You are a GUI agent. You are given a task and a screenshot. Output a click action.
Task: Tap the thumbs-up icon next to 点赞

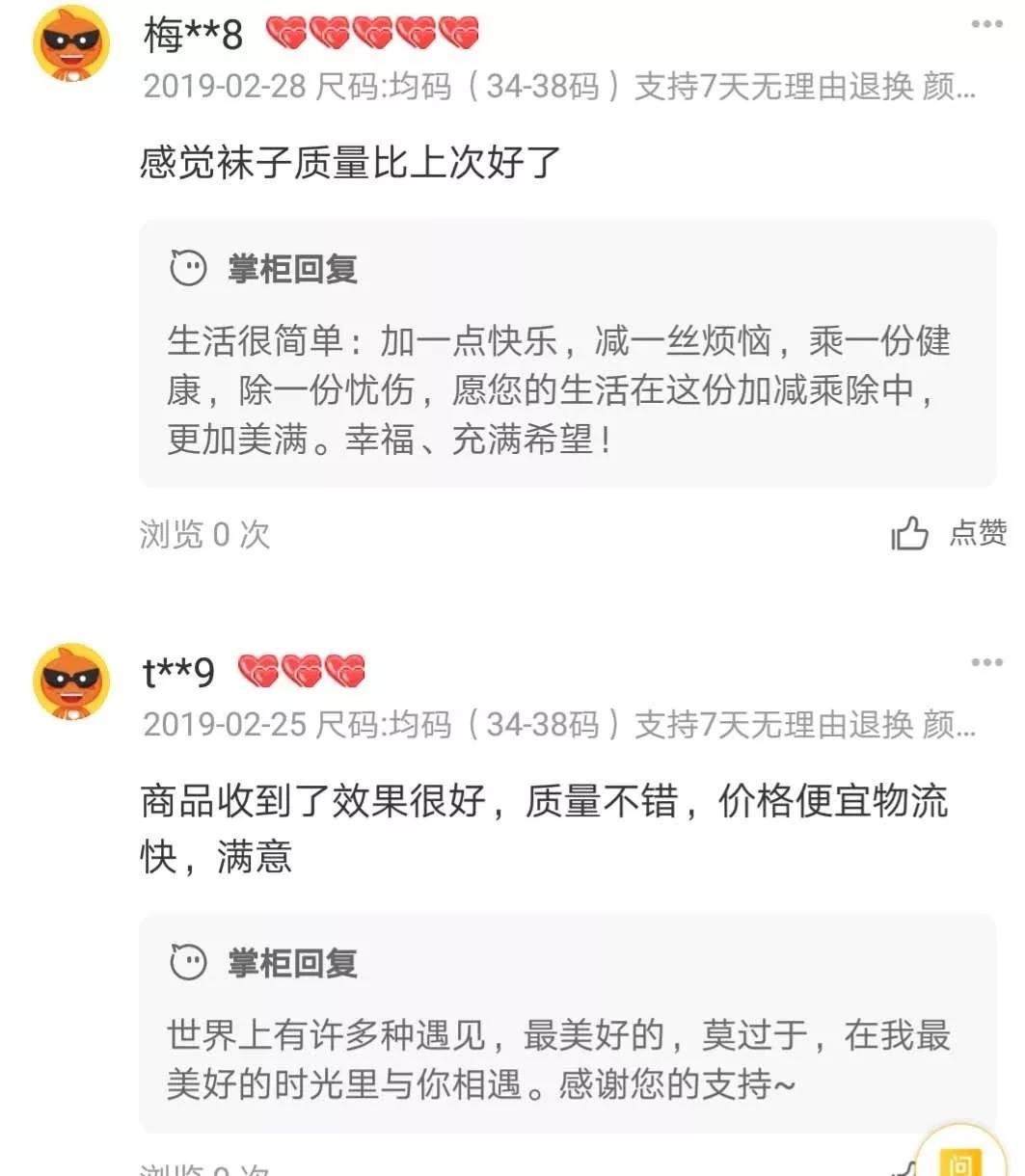(908, 531)
